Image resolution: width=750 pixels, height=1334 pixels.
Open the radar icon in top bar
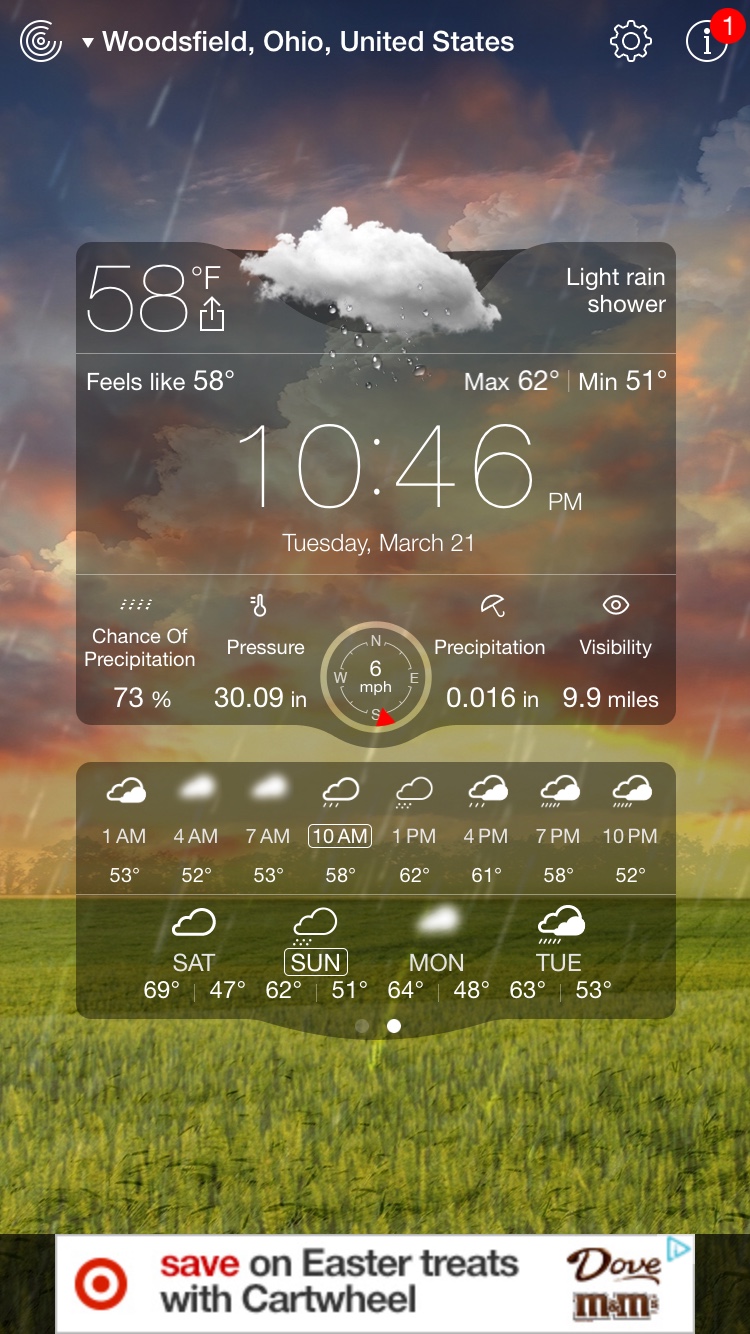(41, 42)
